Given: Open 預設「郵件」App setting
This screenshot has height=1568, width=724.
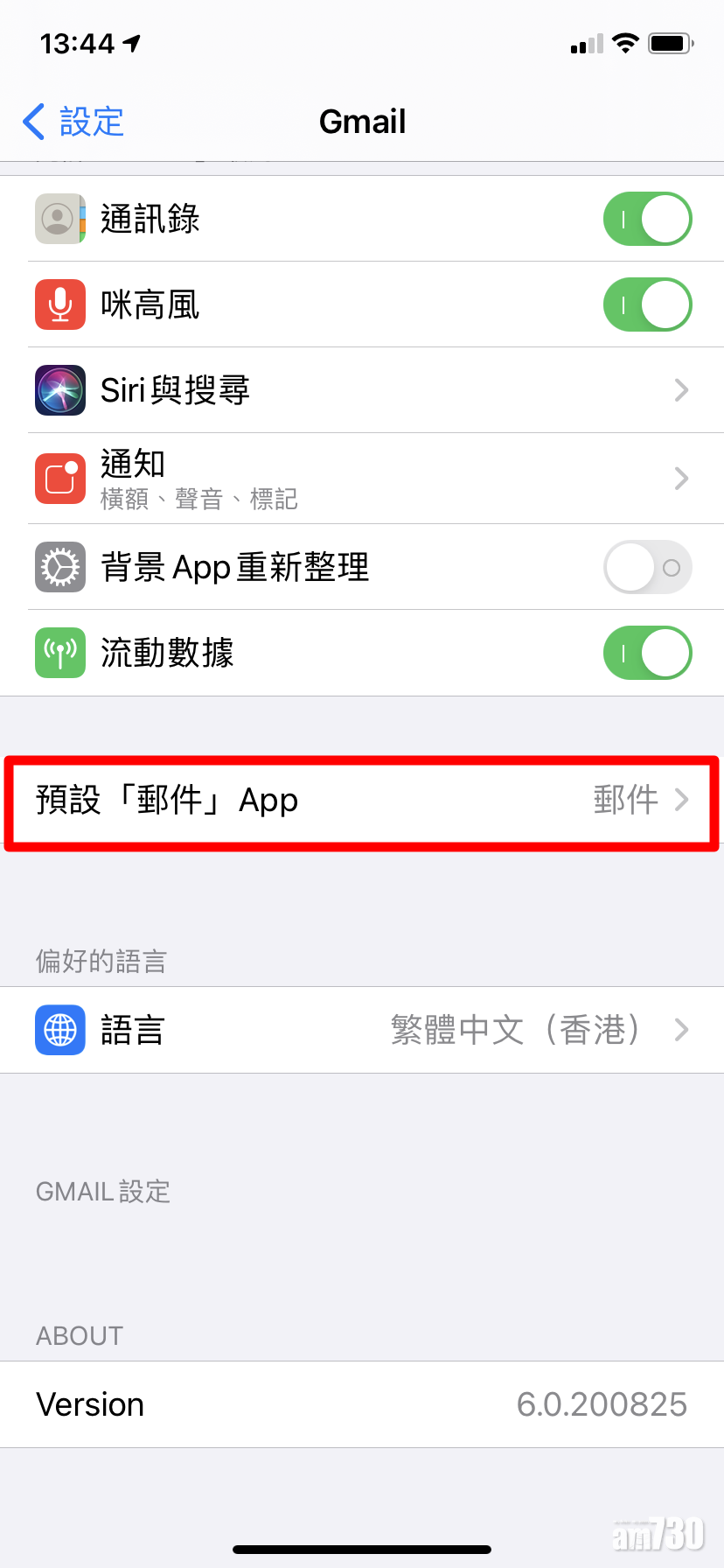Looking at the screenshot, I should point(362,801).
